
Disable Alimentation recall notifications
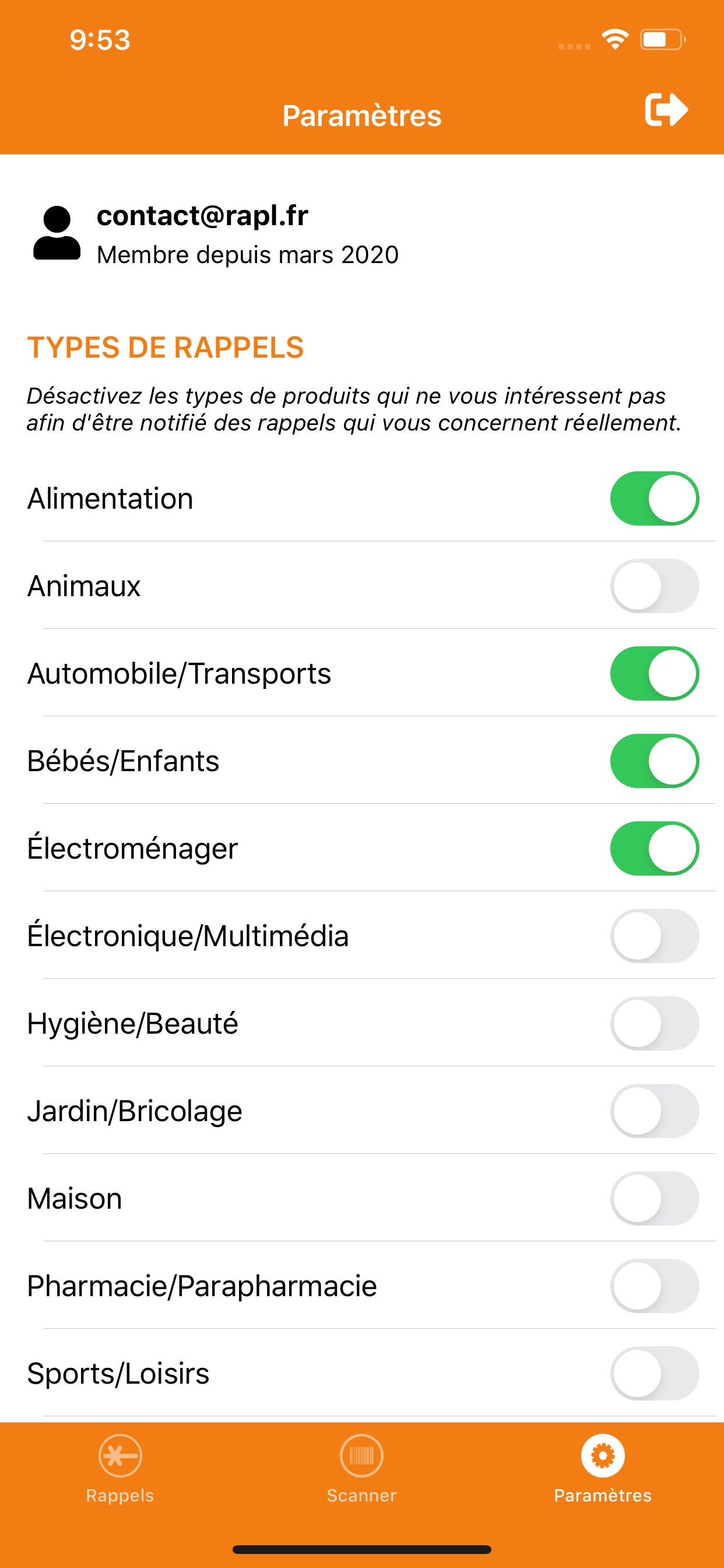point(655,499)
